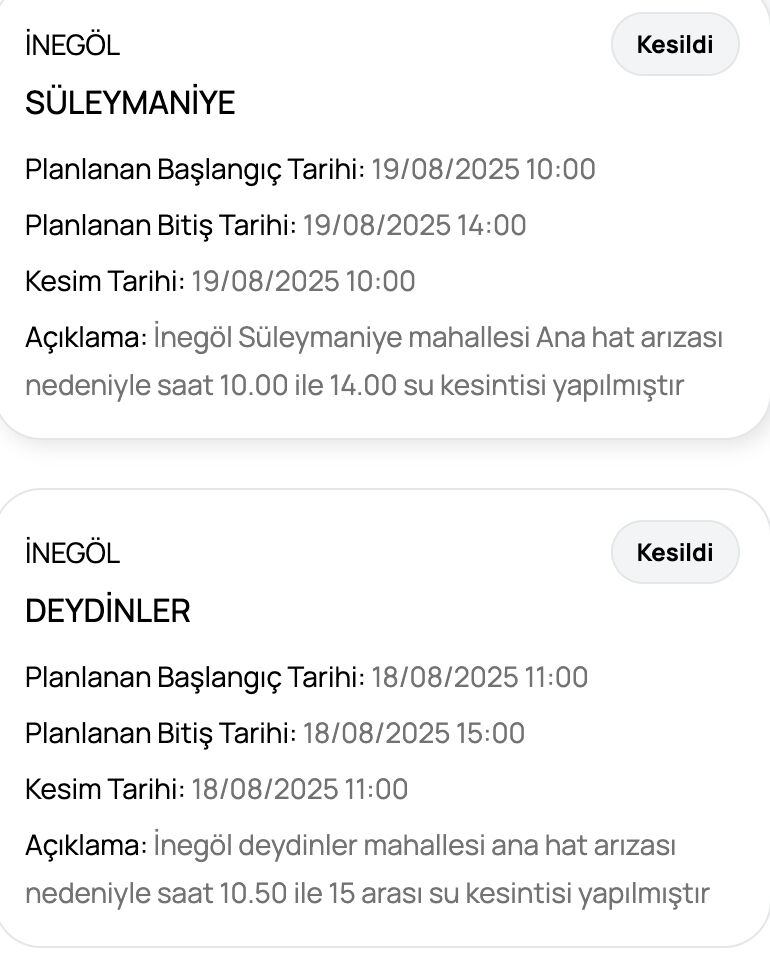Select the SÜLEYMANİYE neighborhood title
This screenshot has width=770, height=958.
coord(130,102)
